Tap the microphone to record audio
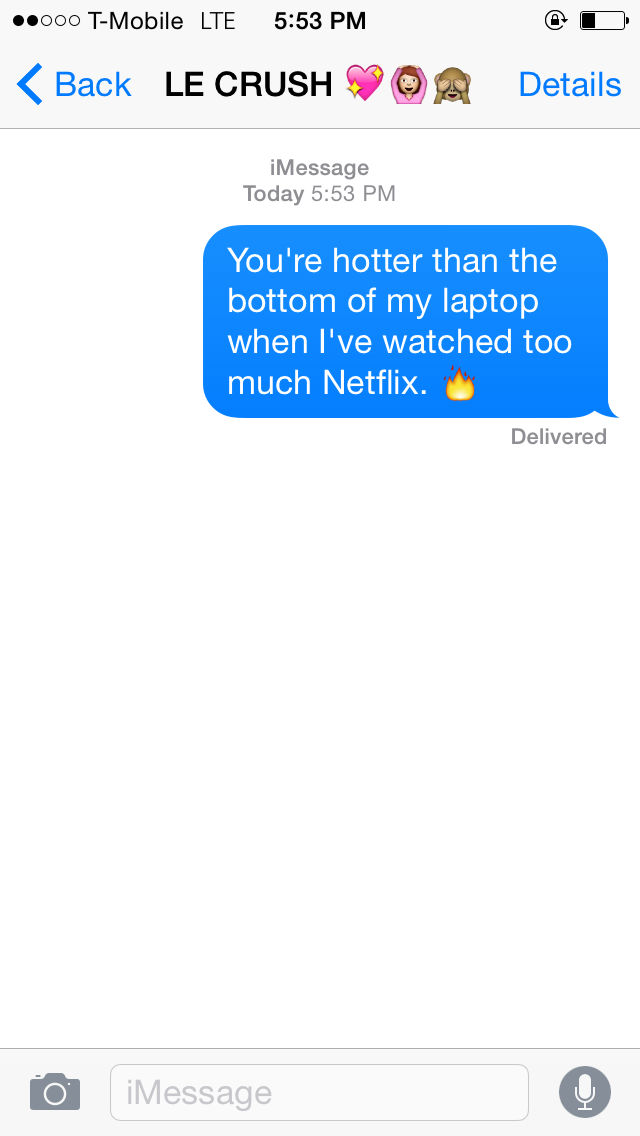The width and height of the screenshot is (640, 1136). (585, 1092)
